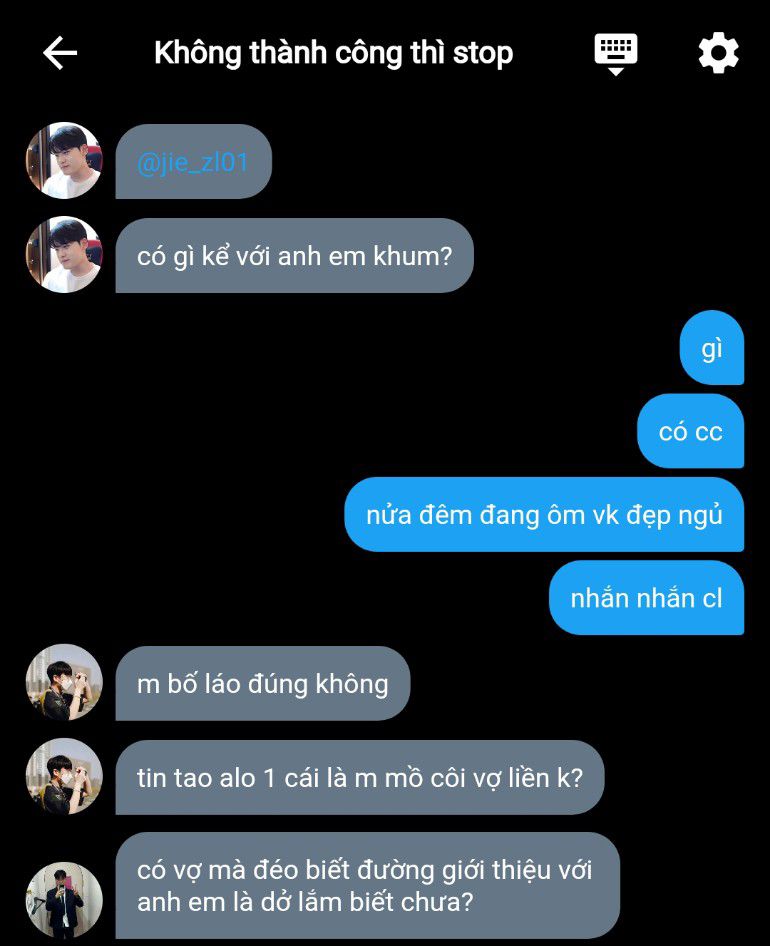Open chat settings gear icon

click(x=718, y=53)
